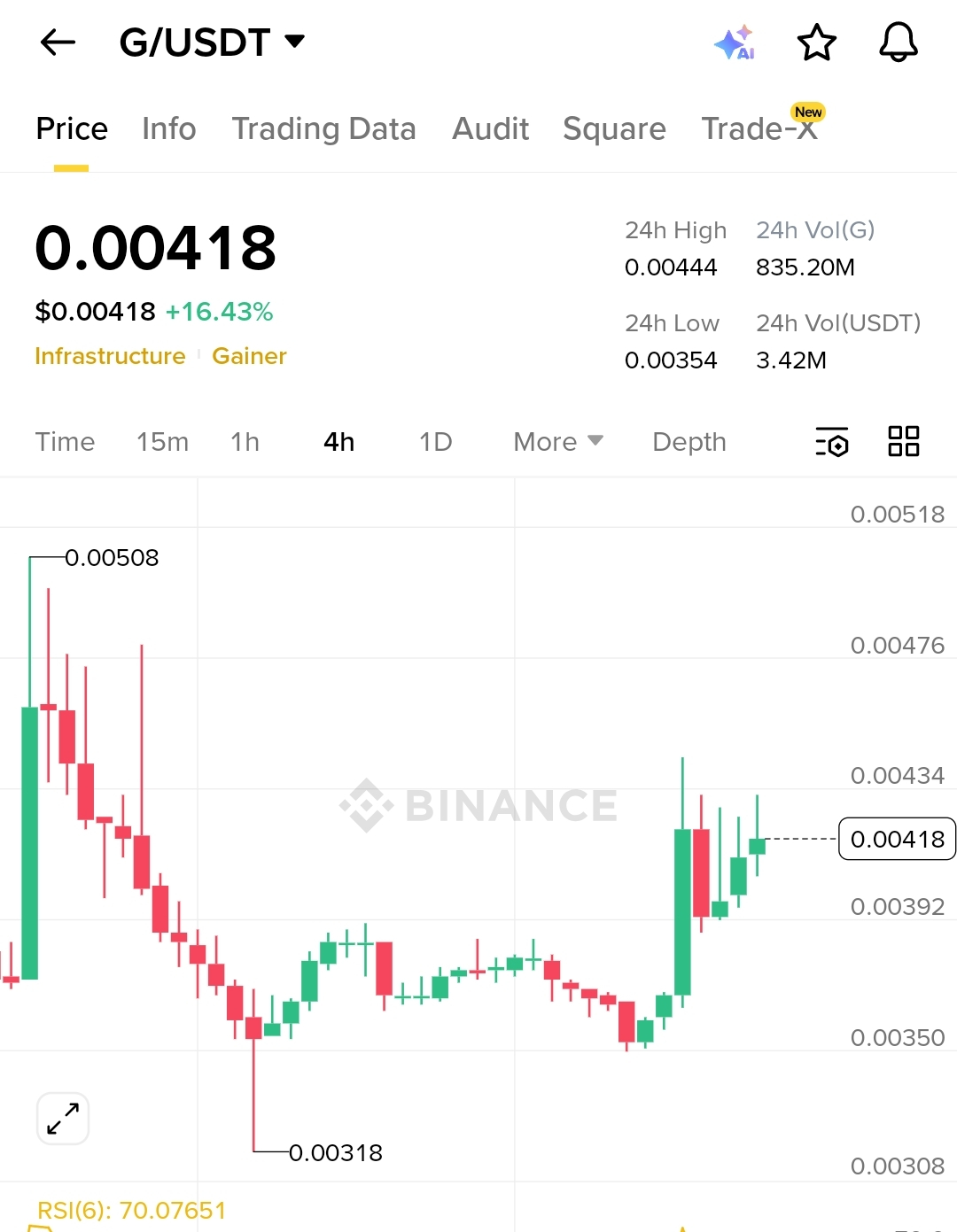
Task: Expand the More intervals dropdown
Action: [x=558, y=441]
